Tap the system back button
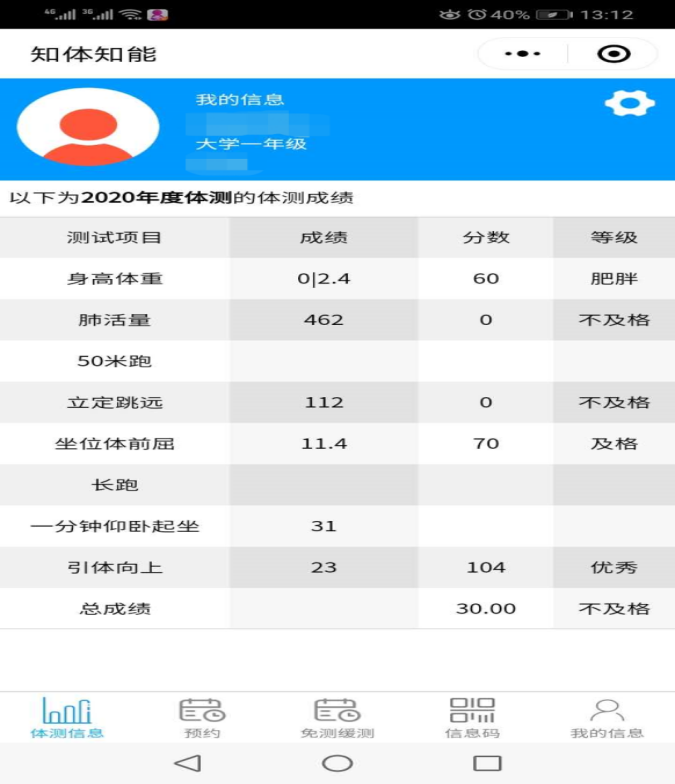The image size is (675, 784). (187, 763)
